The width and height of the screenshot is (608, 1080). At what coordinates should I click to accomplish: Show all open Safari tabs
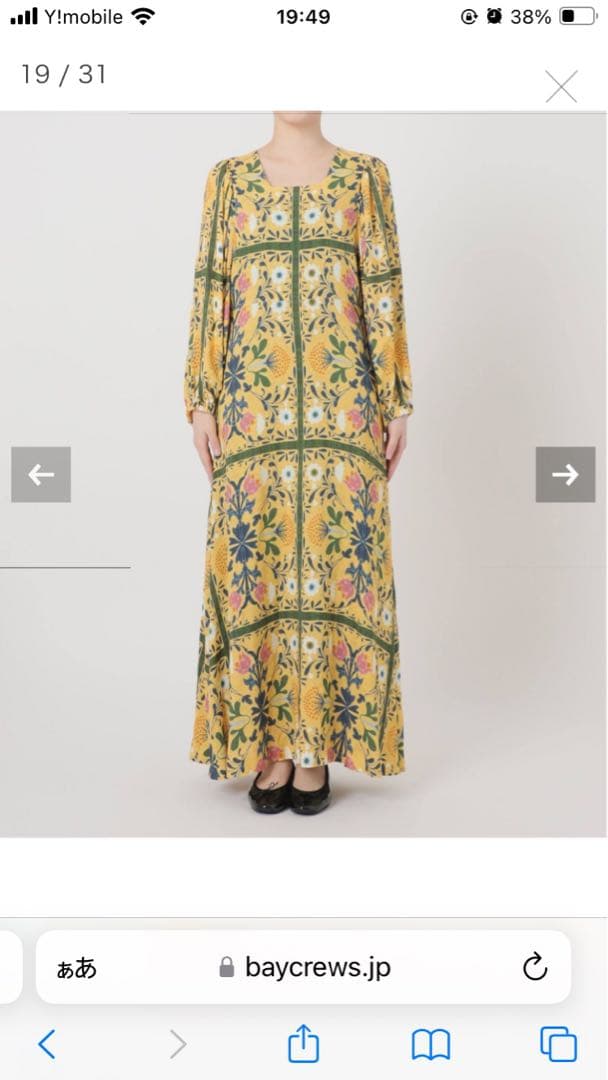[x=558, y=1045]
